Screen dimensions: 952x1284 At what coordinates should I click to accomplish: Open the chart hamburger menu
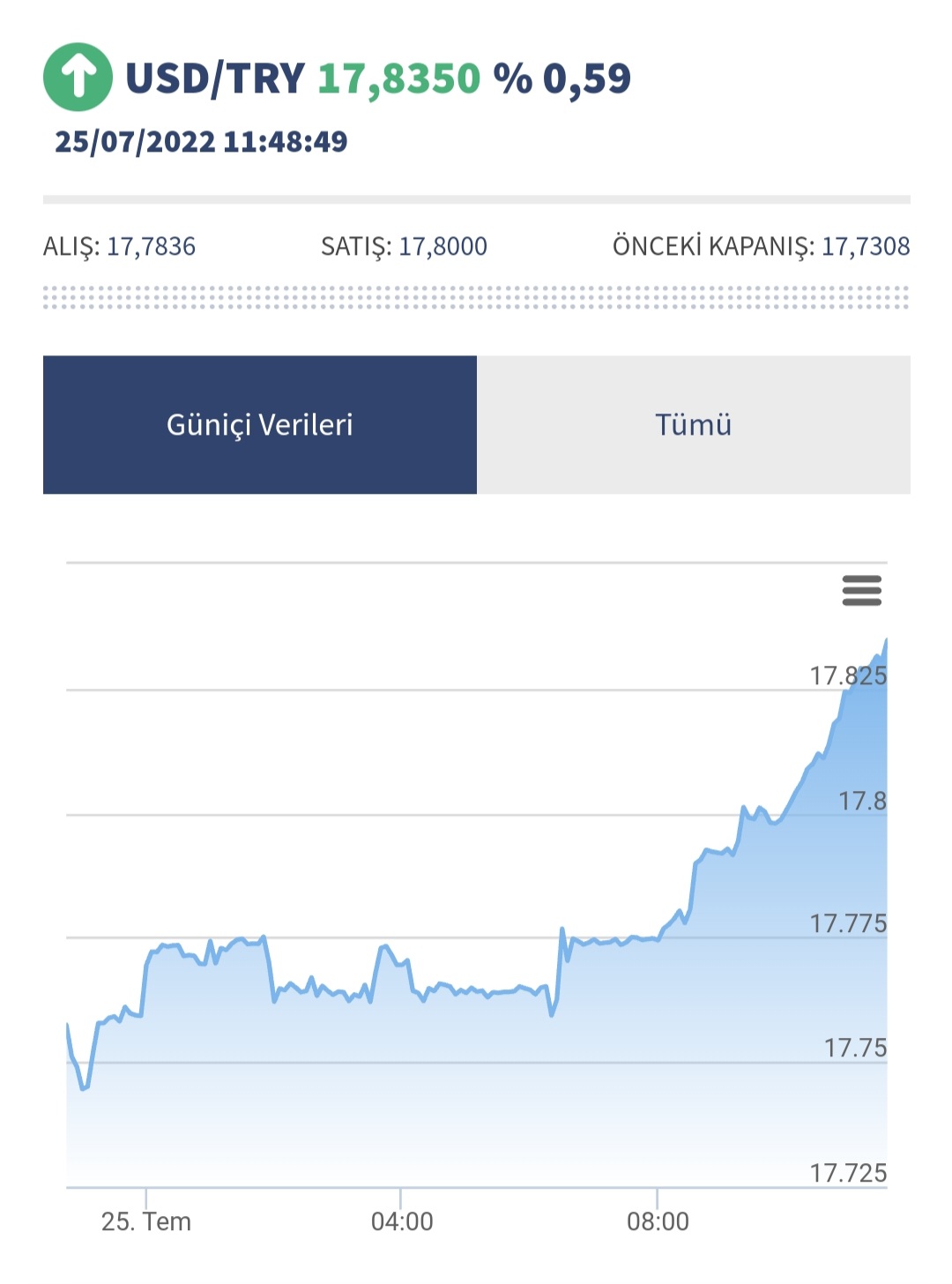pyautogui.click(x=861, y=590)
